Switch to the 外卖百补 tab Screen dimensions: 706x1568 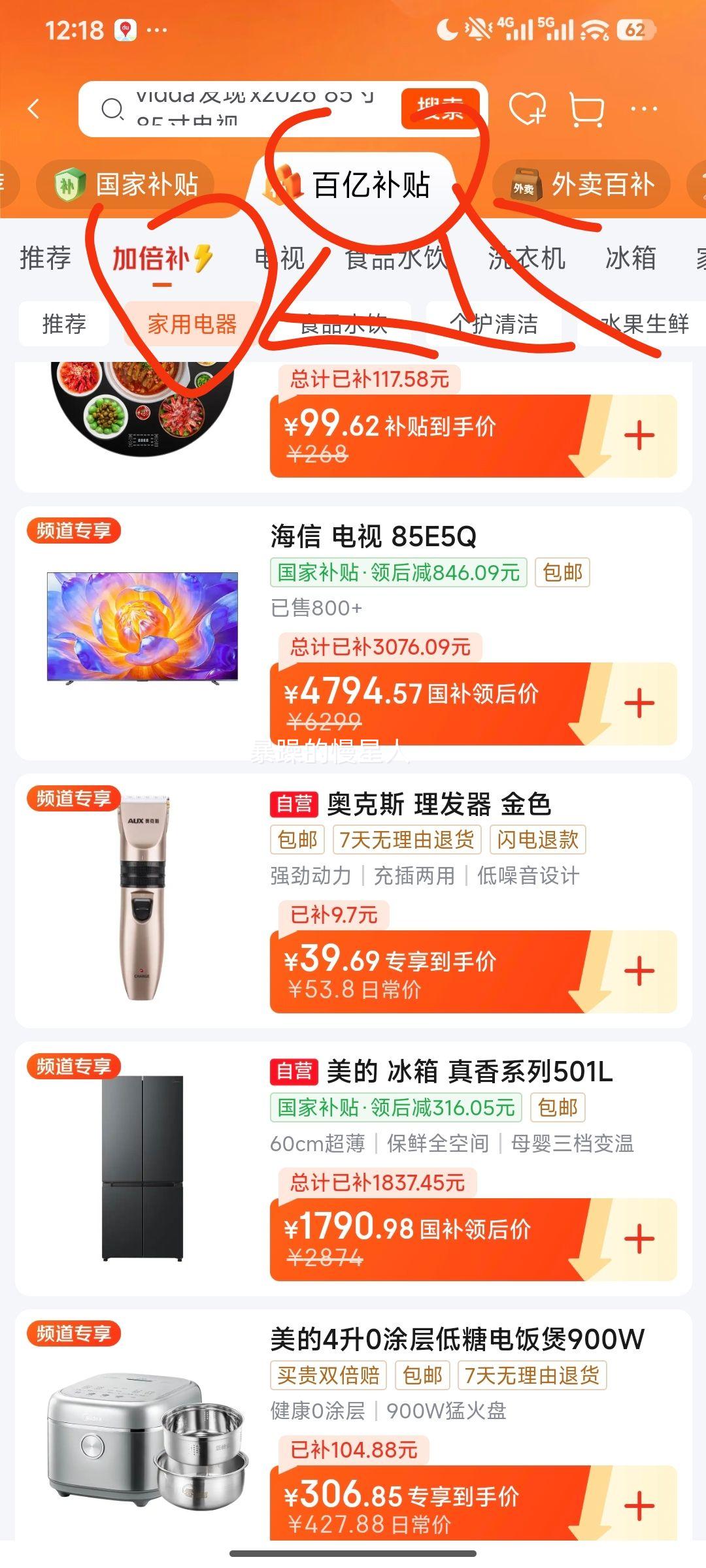pos(582,184)
